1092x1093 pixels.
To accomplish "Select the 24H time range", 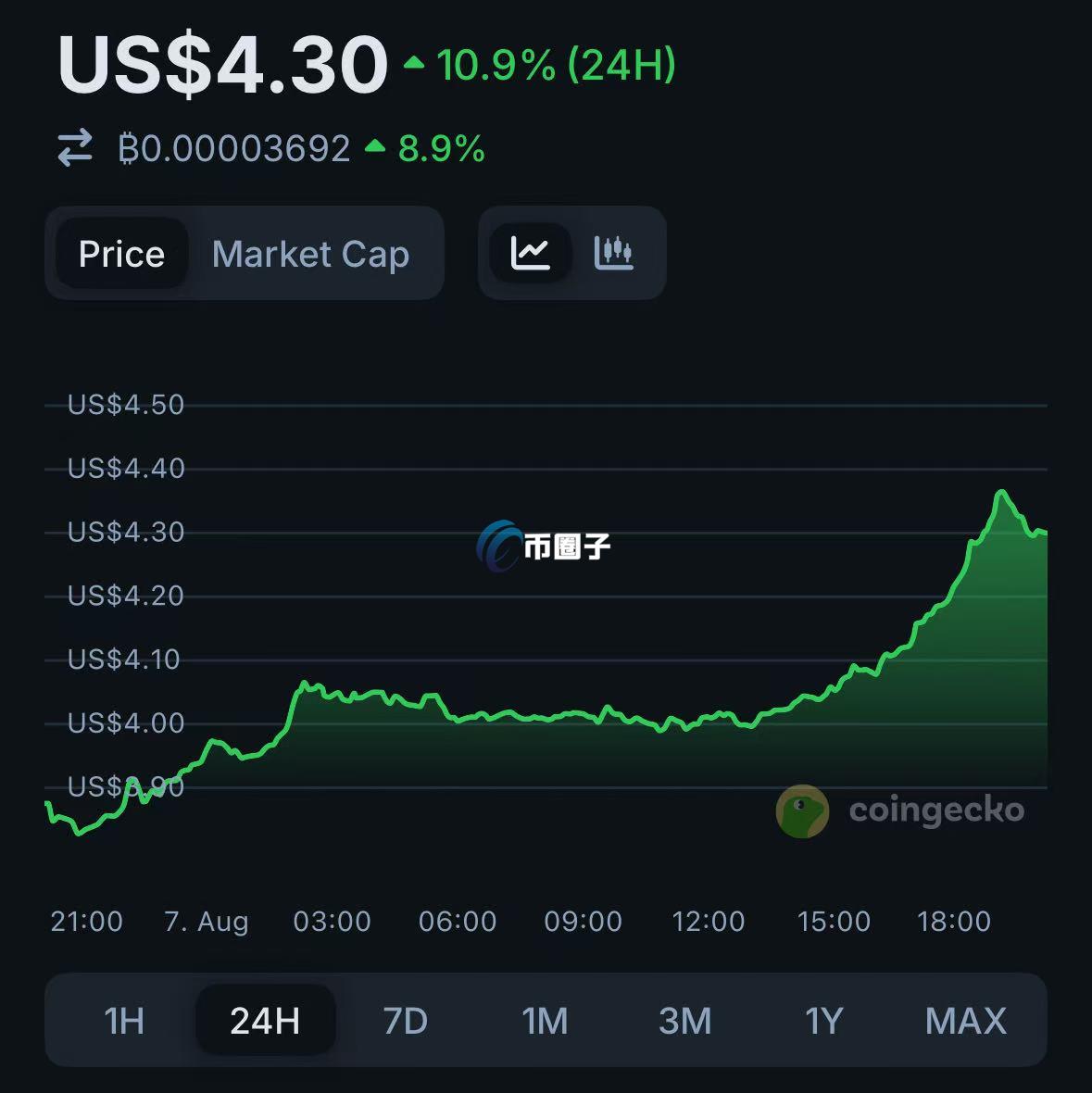I will click(x=265, y=1021).
